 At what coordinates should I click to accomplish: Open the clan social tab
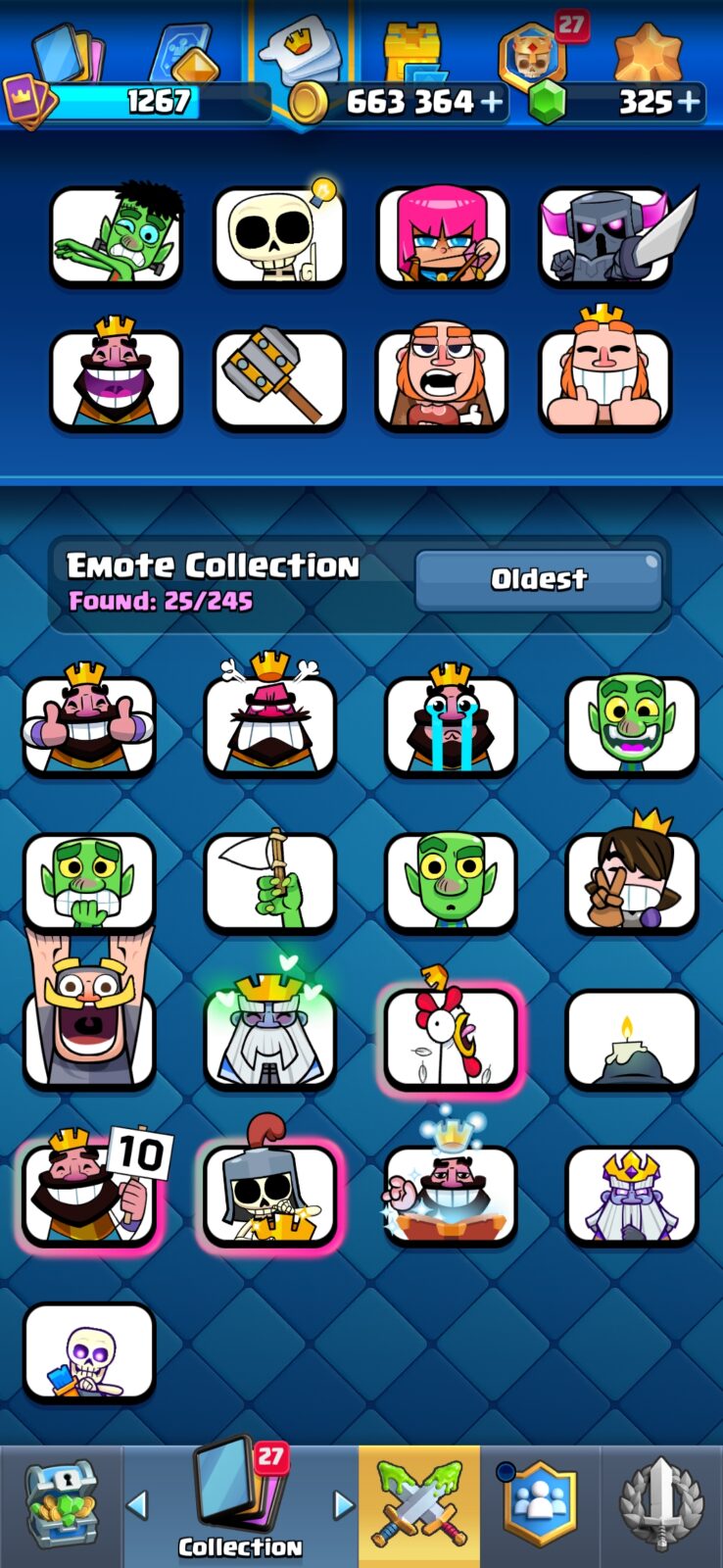point(540,1507)
